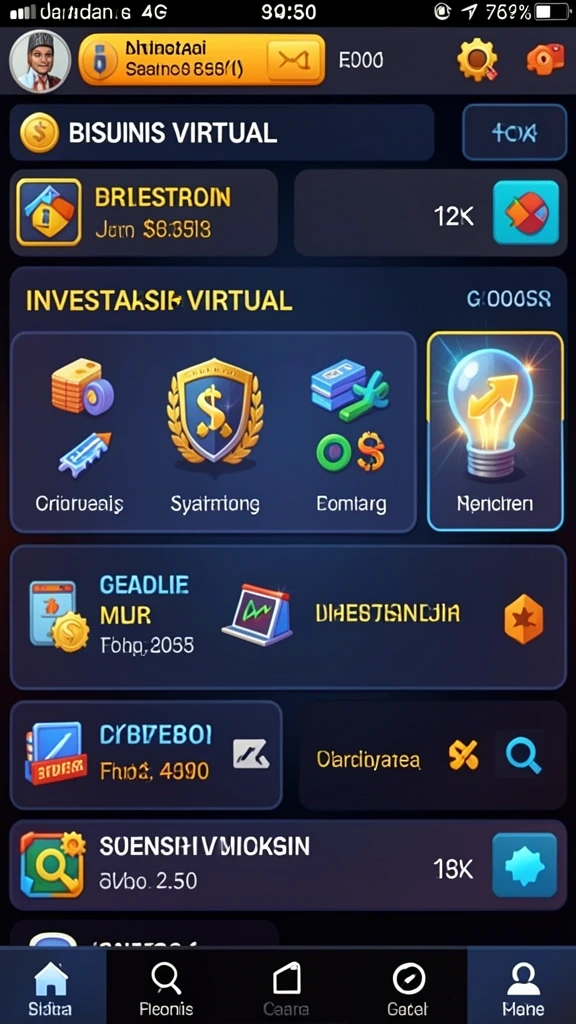Tap the profile avatar picture
The width and height of the screenshot is (576, 1024).
coord(40,61)
